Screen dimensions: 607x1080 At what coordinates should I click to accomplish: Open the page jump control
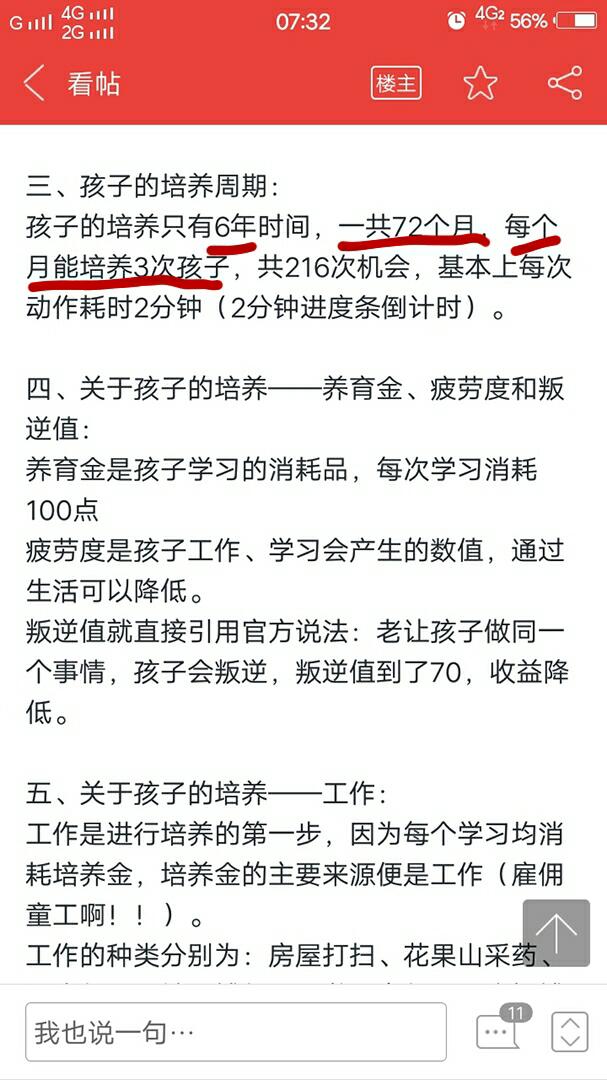click(x=570, y=1031)
